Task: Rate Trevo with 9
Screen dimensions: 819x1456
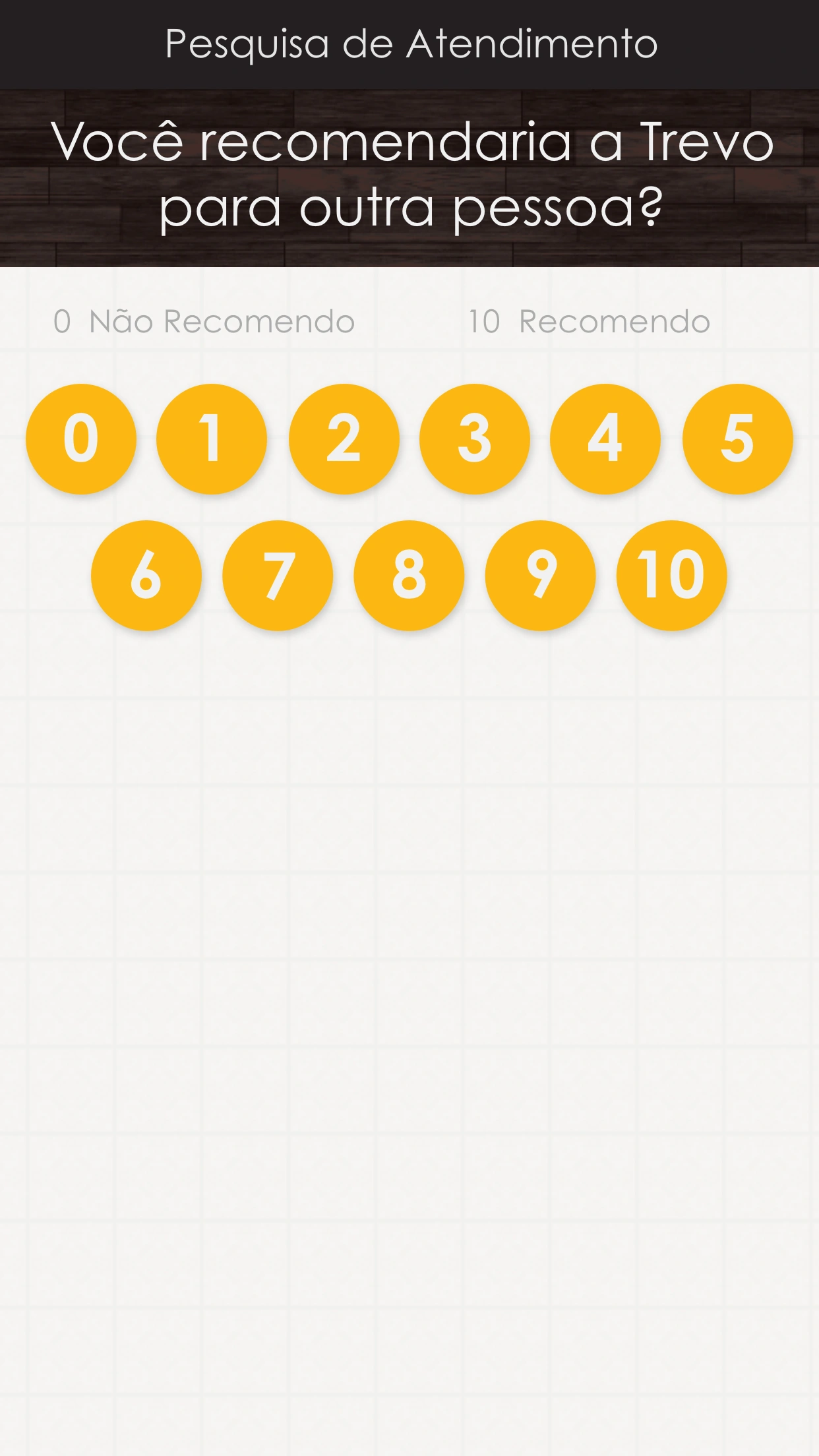Action: [x=540, y=576]
